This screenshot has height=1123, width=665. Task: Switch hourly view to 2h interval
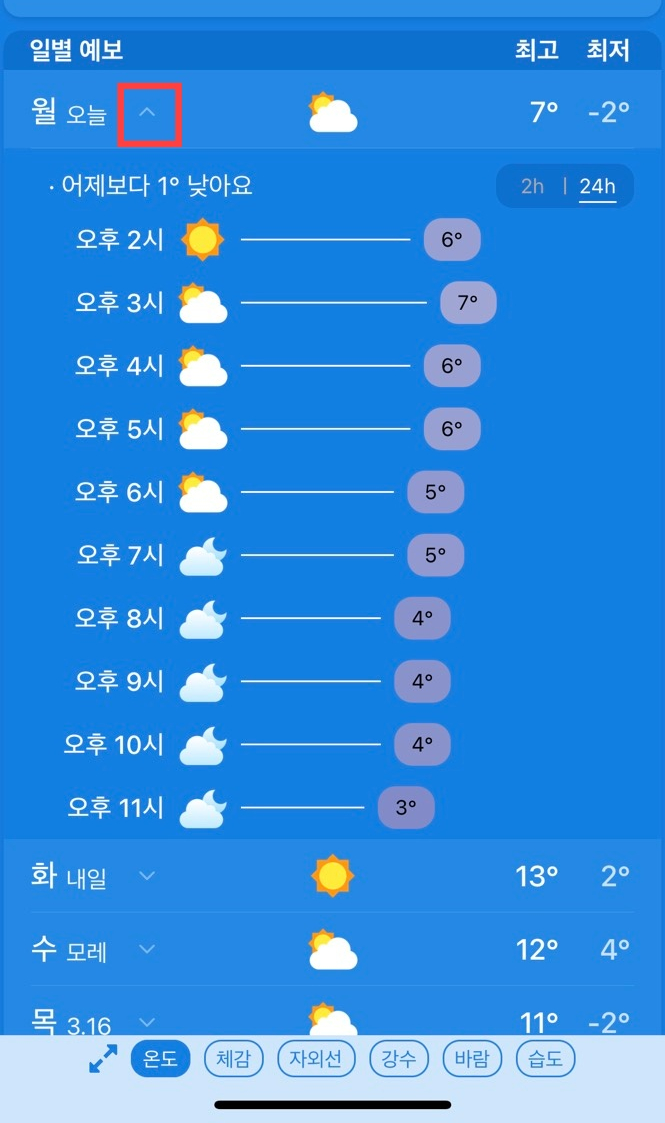click(533, 186)
